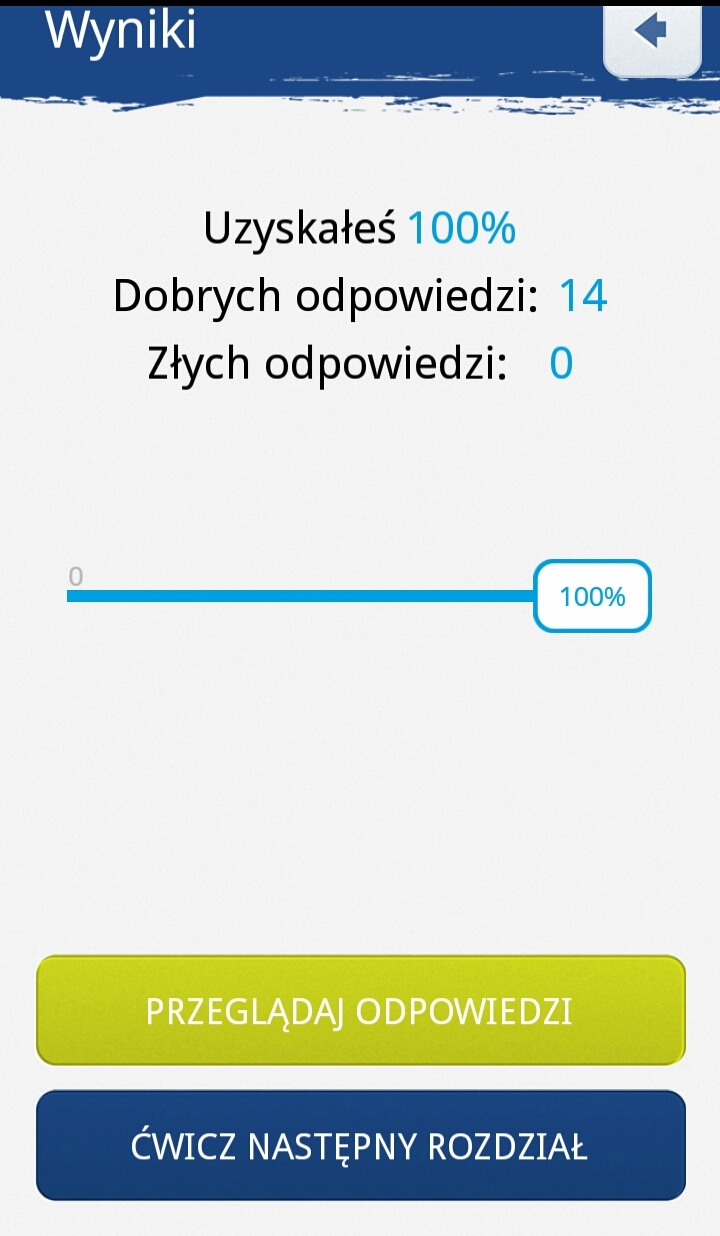The height and width of the screenshot is (1236, 720).
Task: Tap the back arrow in the header
Action: 652,37
